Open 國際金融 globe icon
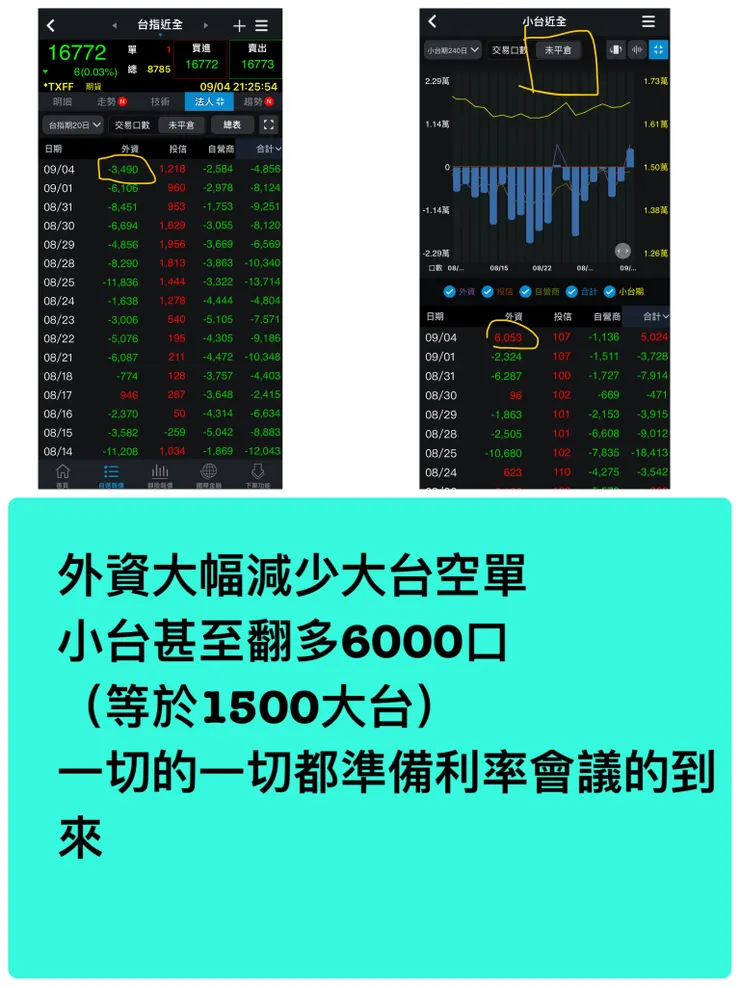 [210, 470]
